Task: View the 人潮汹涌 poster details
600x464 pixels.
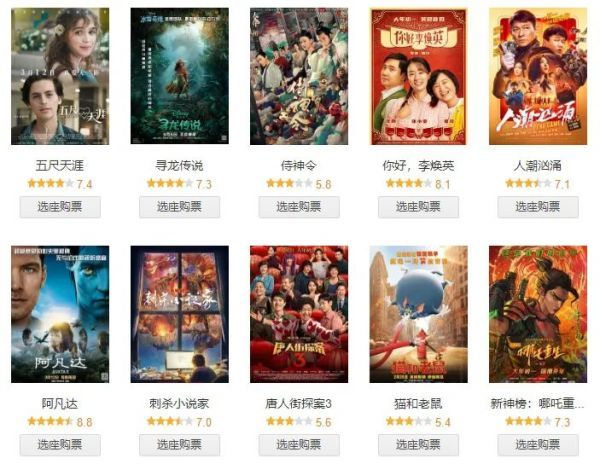Action: [538, 76]
